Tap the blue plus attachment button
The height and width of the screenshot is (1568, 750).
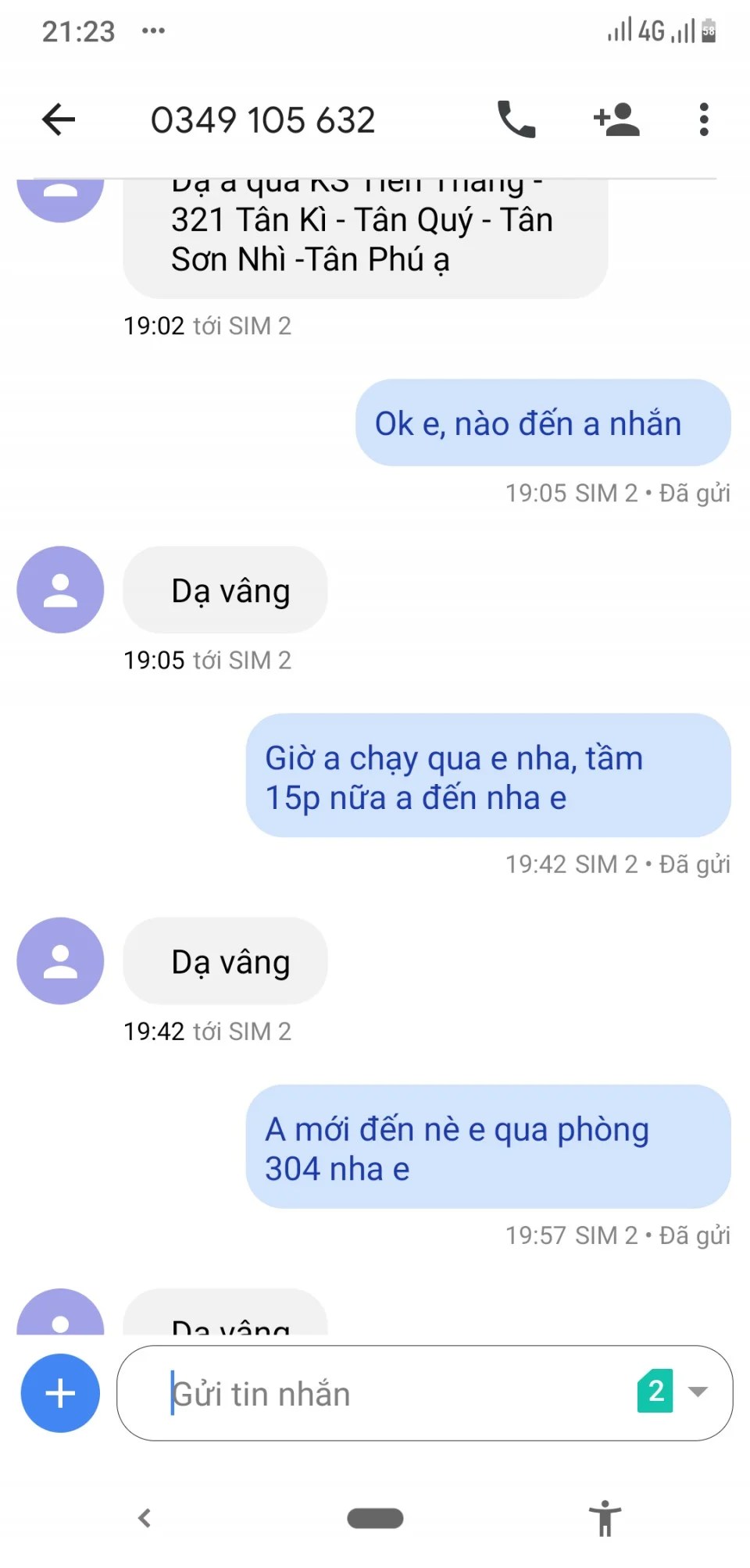click(60, 1393)
